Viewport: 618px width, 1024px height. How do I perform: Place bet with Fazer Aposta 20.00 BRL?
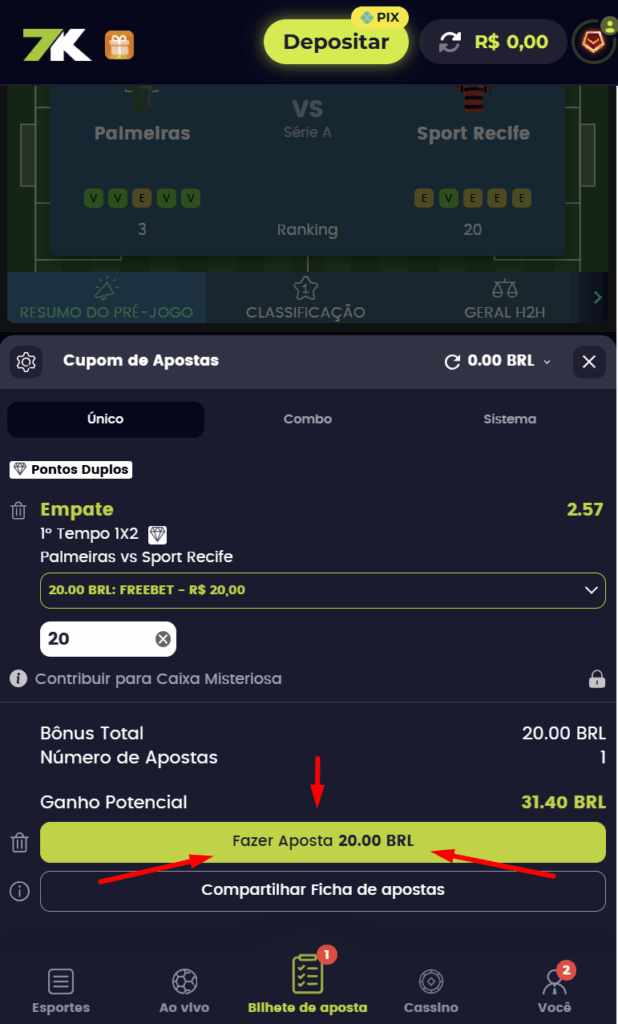point(322,841)
